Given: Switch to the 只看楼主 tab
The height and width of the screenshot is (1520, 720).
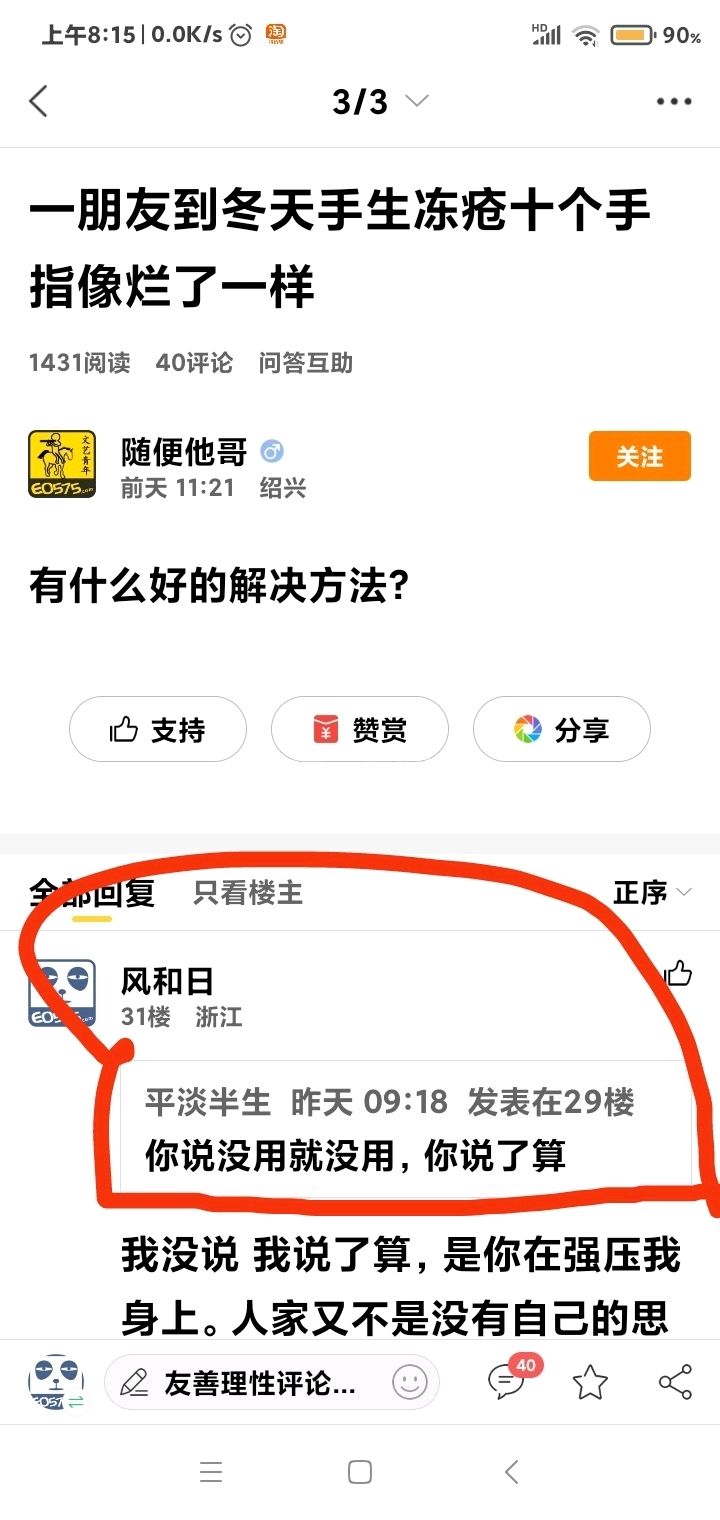Looking at the screenshot, I should tap(248, 892).
